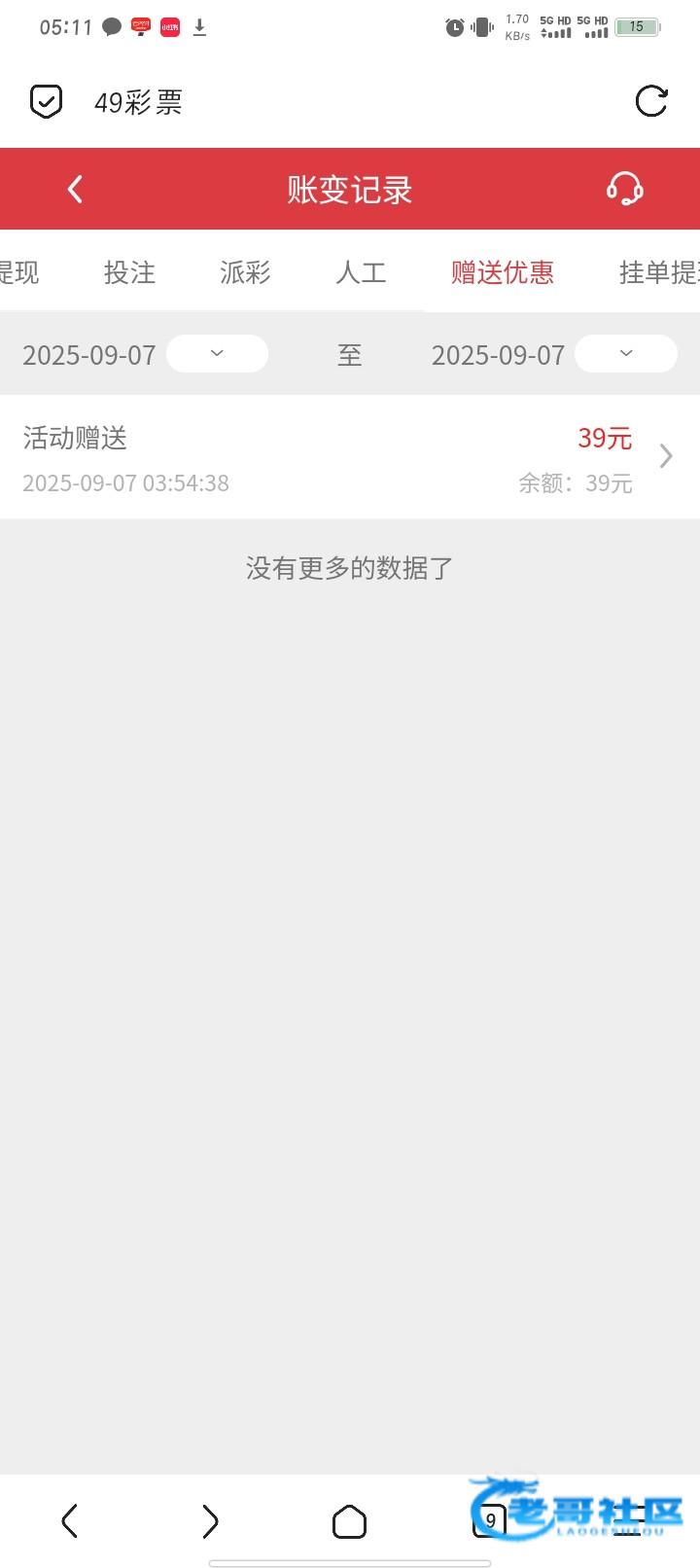Switch to the 派彩 tab
This screenshot has width=700, height=1568.
point(245,272)
